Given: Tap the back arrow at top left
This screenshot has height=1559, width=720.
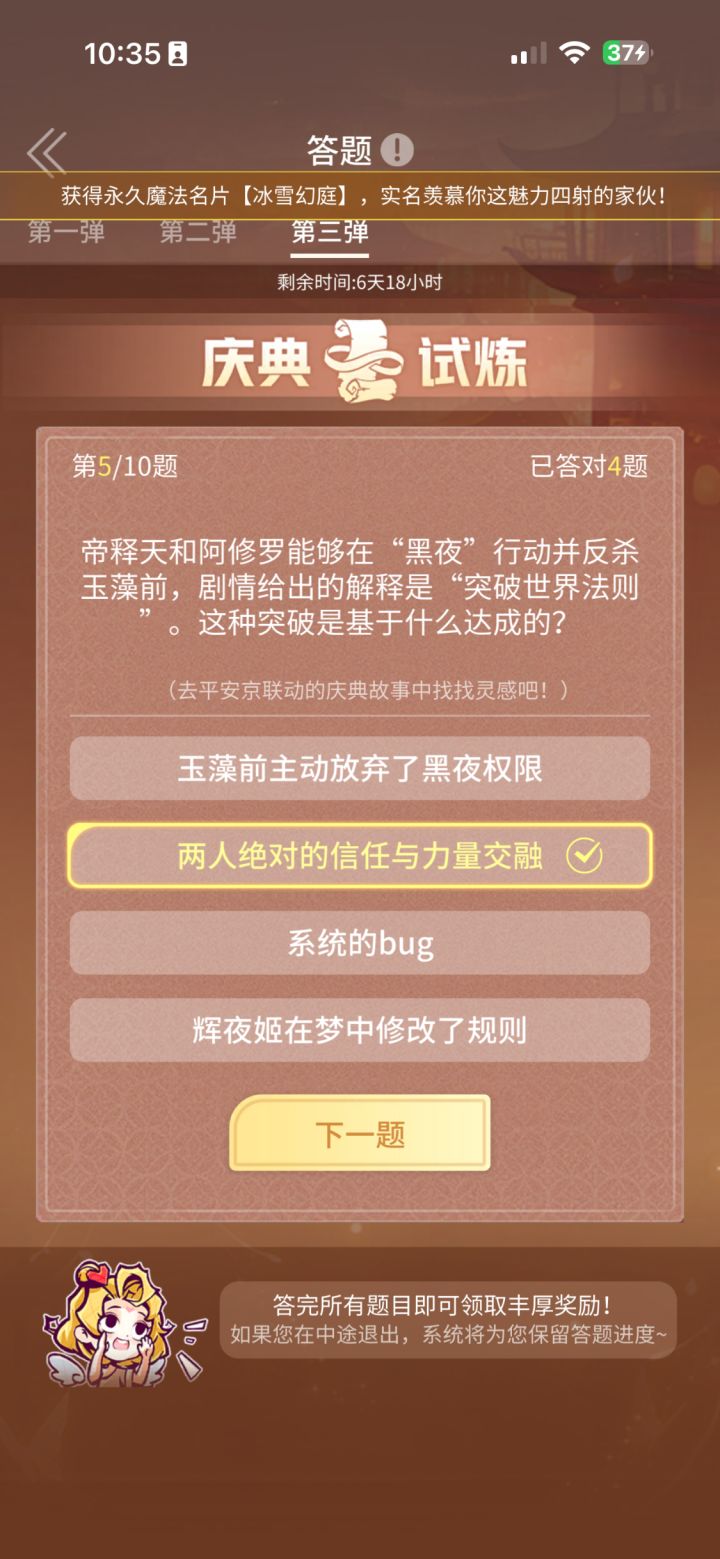Looking at the screenshot, I should coord(44,148).
